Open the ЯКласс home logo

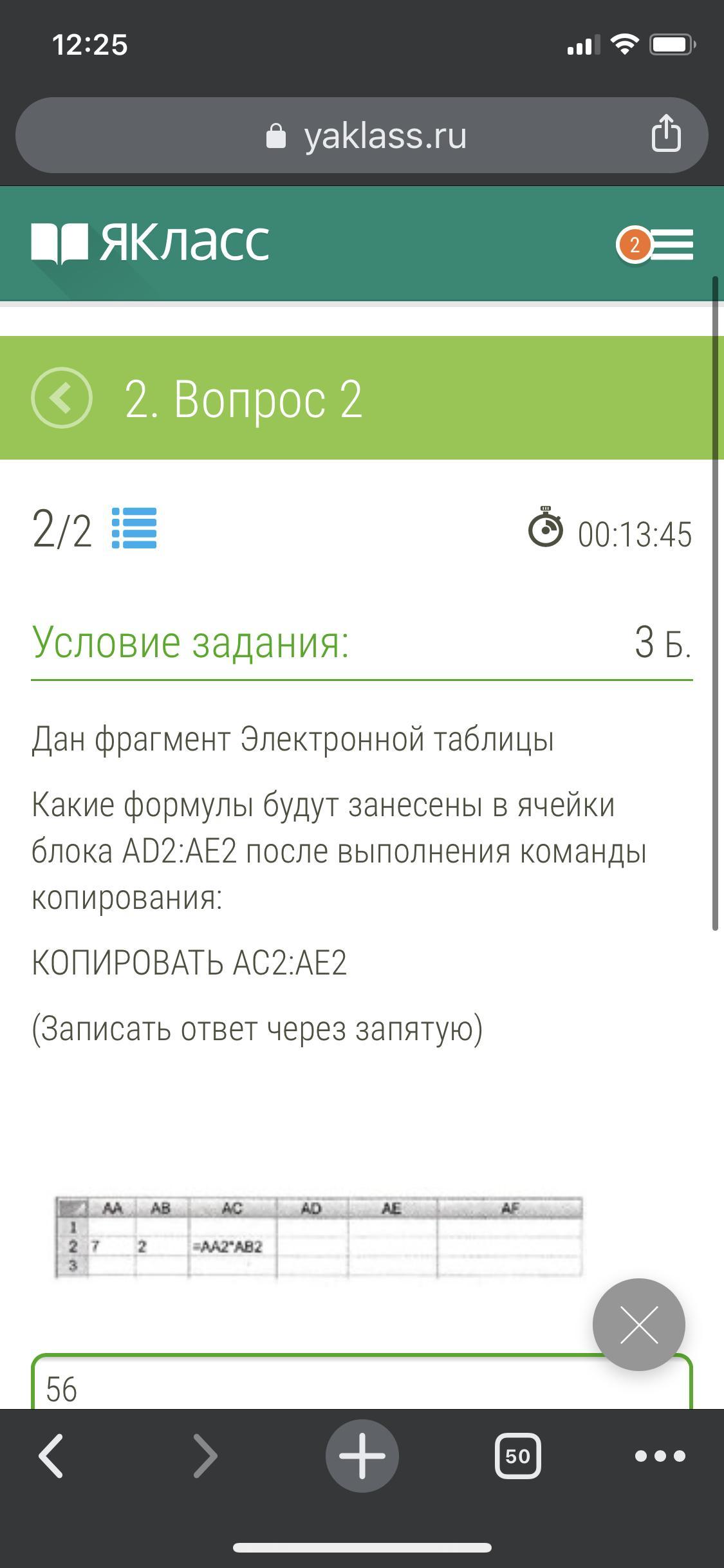tap(150, 243)
